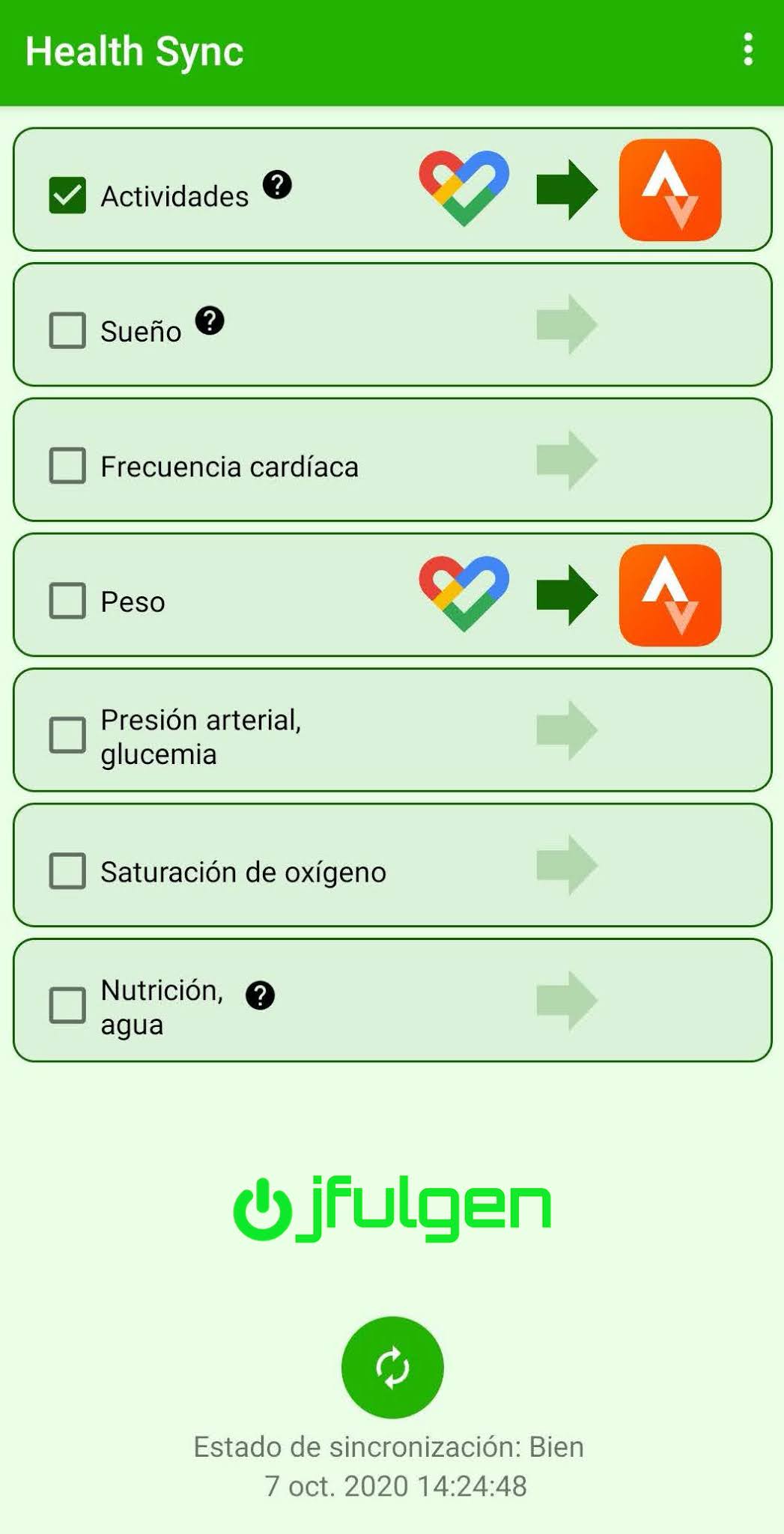This screenshot has width=784, height=1534.
Task: Check the Frecuencia cardíaca checkbox
Action: click(67, 465)
